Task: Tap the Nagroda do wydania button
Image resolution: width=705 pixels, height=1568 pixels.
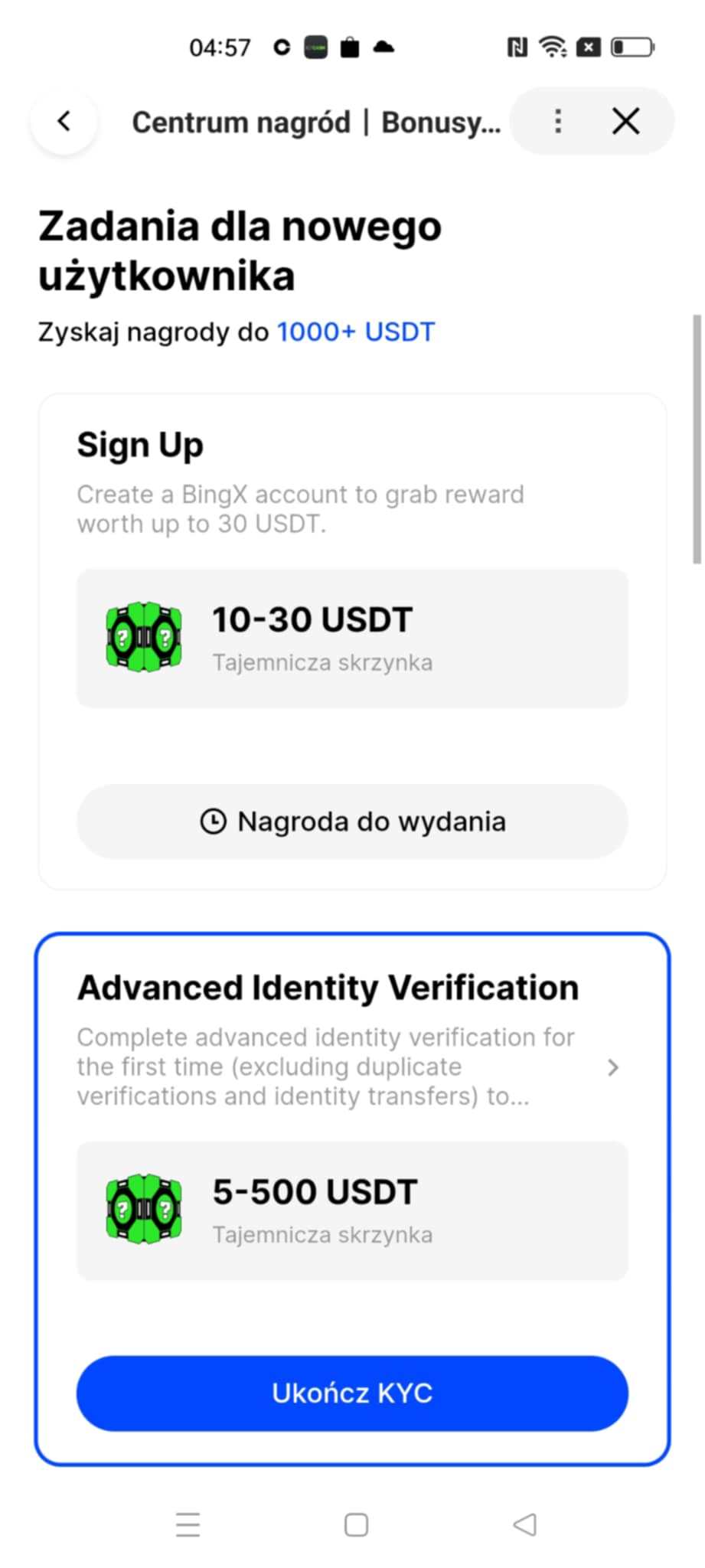Action: pos(352,822)
